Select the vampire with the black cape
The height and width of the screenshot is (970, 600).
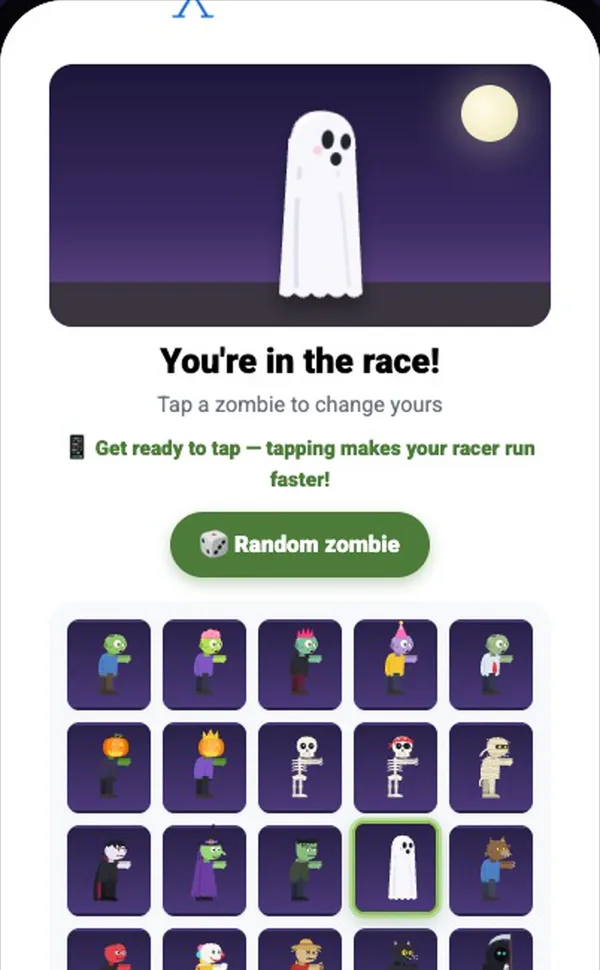pos(109,870)
